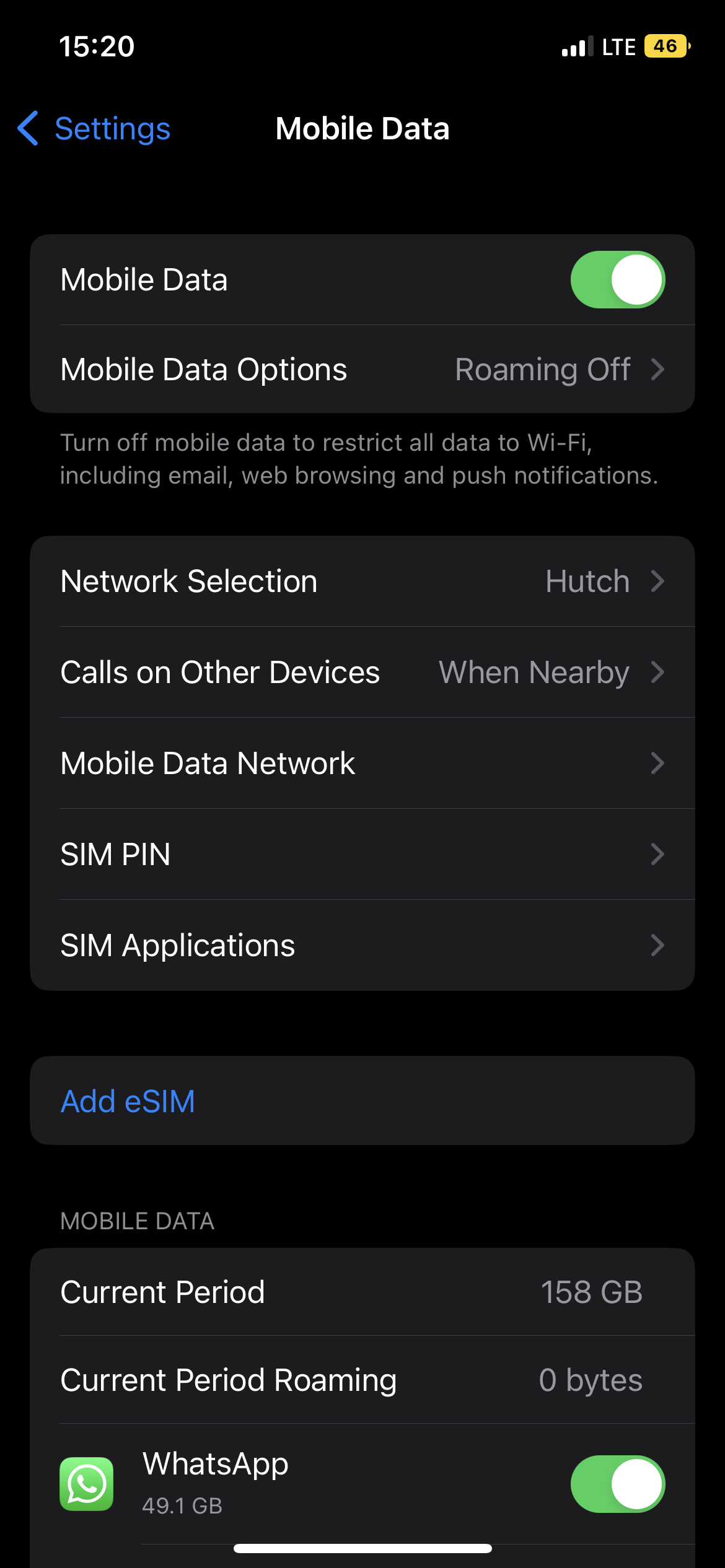Open Mobile Data Options
The width and height of the screenshot is (725, 1568).
click(362, 370)
